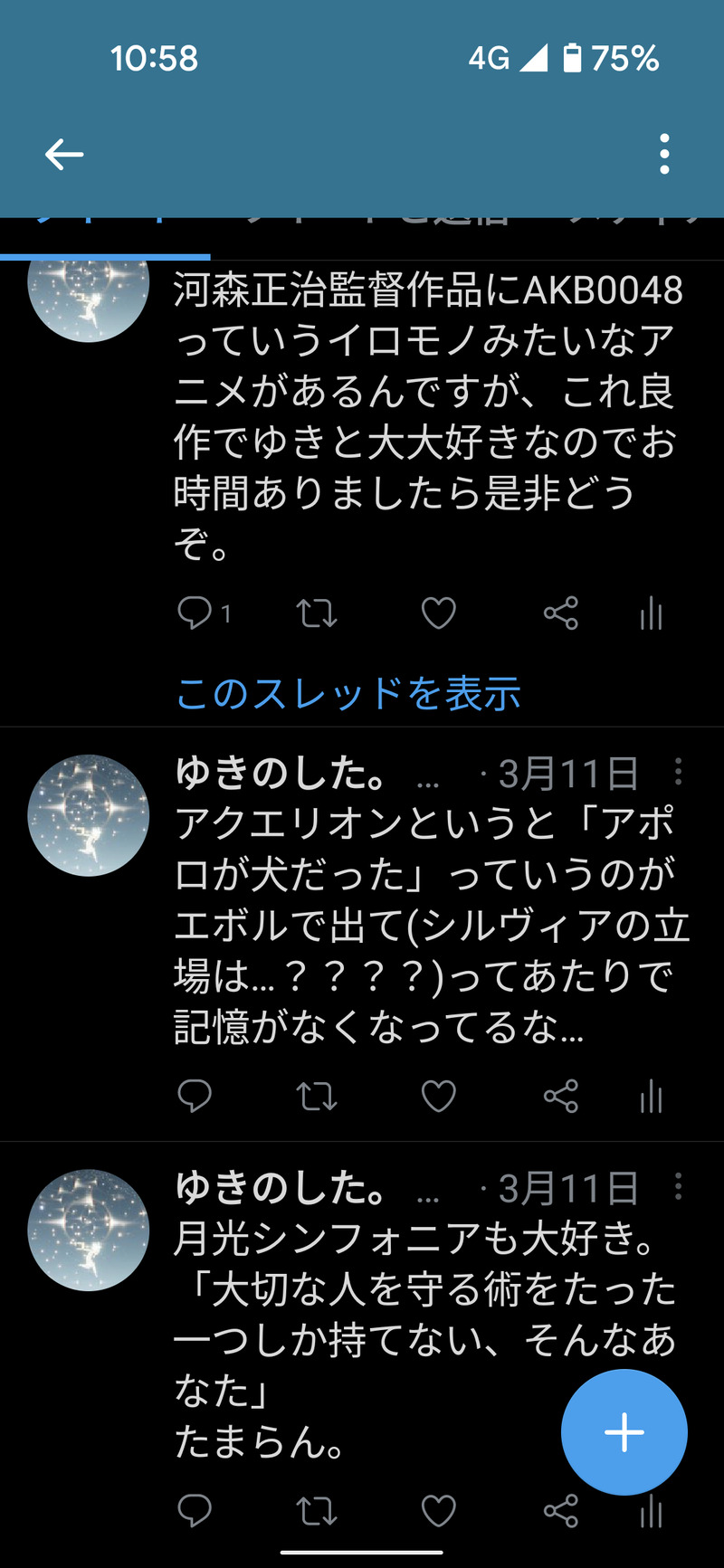View analytics for the AKB0048 tweet
The width and height of the screenshot is (724, 1568).
tap(652, 613)
